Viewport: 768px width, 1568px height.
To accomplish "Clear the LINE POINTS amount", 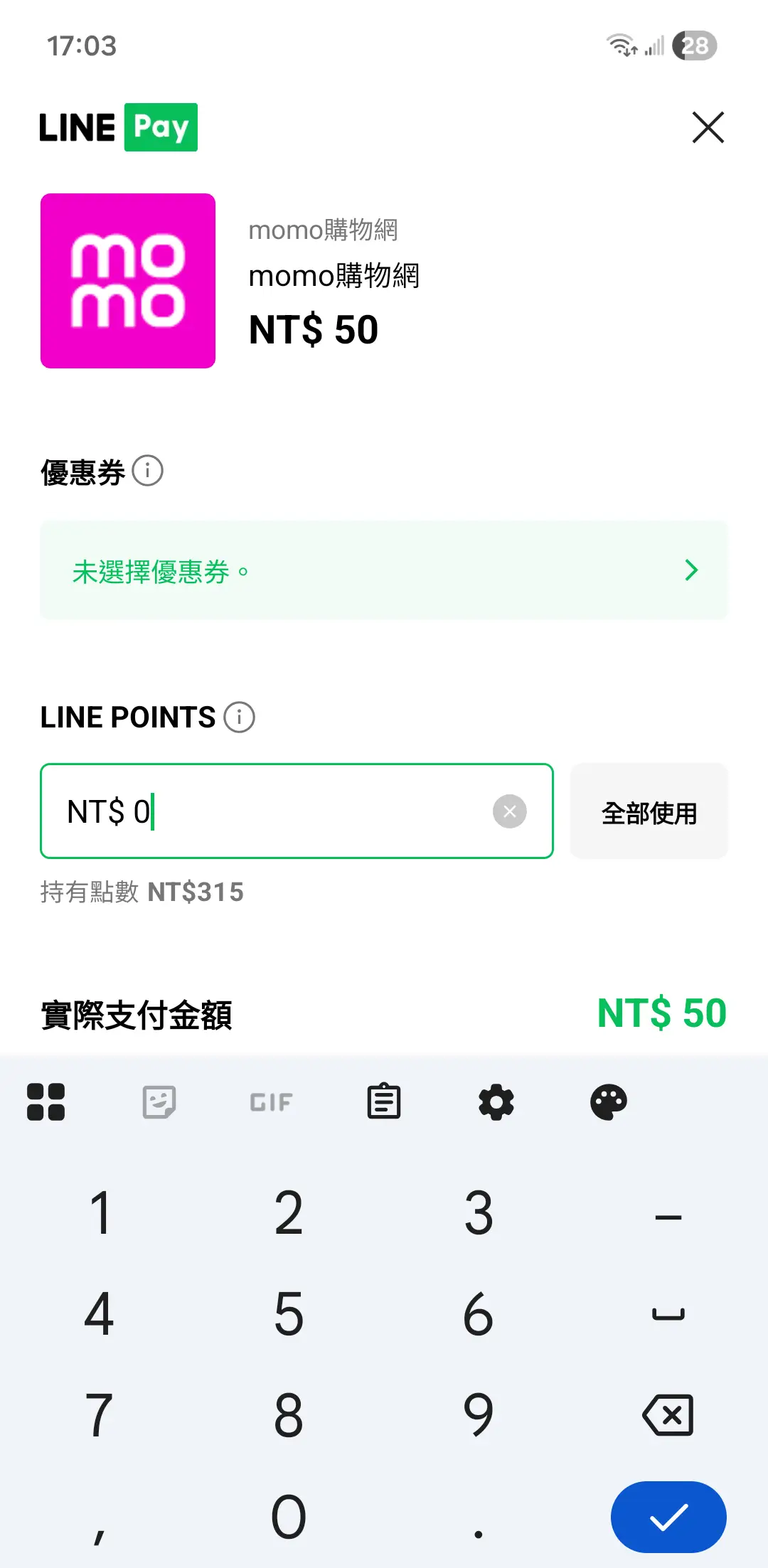I will (509, 811).
